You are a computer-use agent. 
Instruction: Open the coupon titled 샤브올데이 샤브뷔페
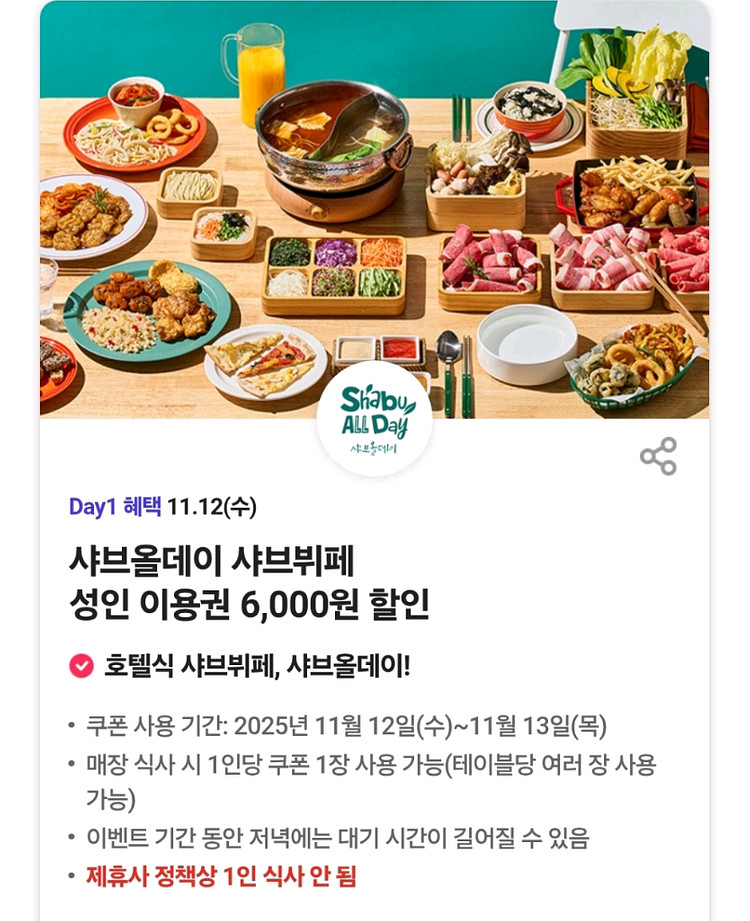coord(215,560)
